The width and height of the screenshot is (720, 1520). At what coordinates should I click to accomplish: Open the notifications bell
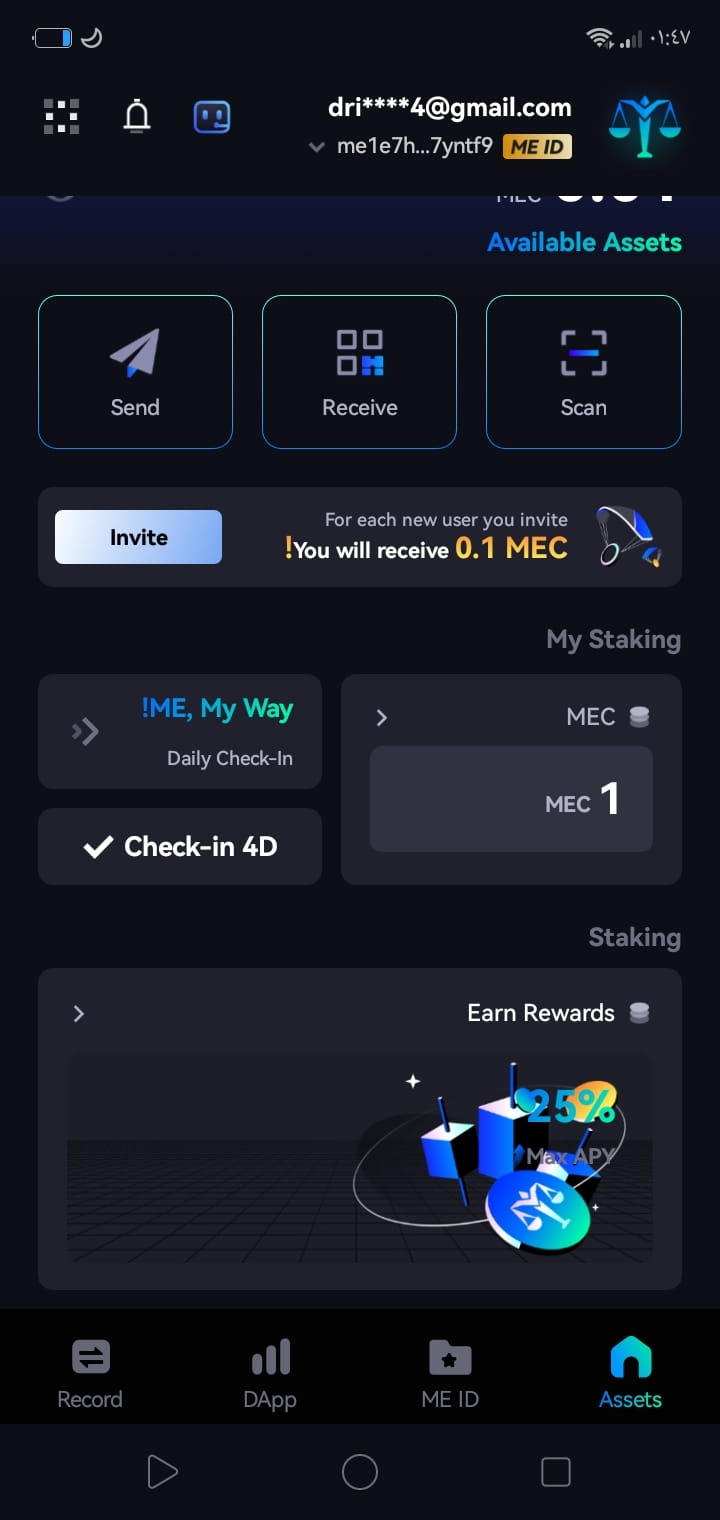coord(137,115)
